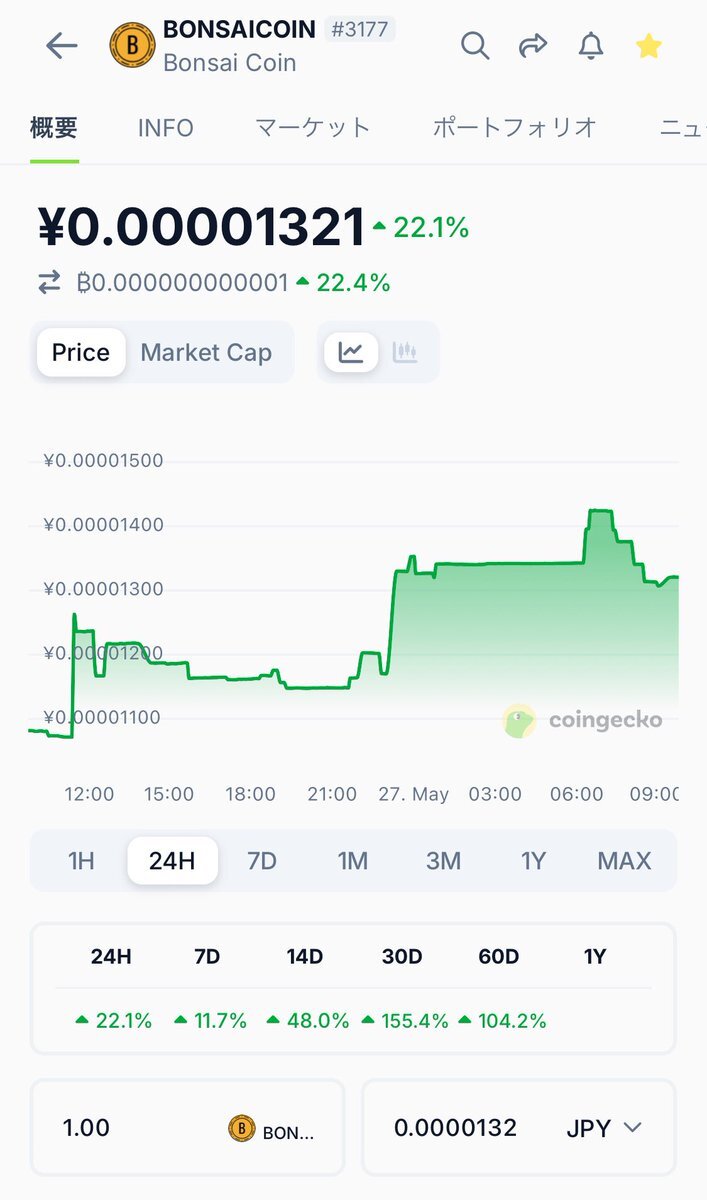
Task: Choose the 1M time range
Action: pos(352,861)
